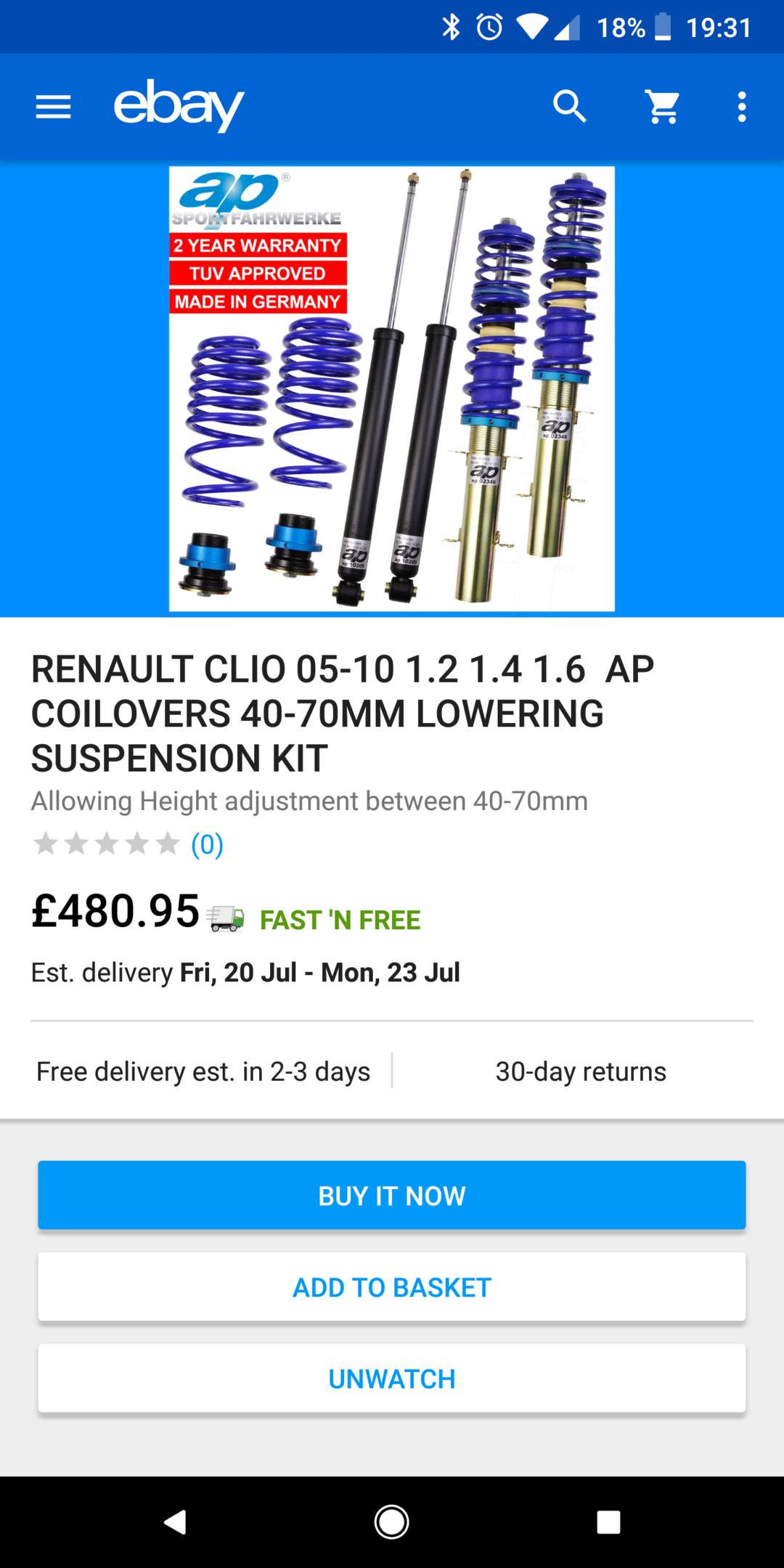Screen dimensions: 784x1568
Task: Open the overflow menu
Action: (x=741, y=107)
